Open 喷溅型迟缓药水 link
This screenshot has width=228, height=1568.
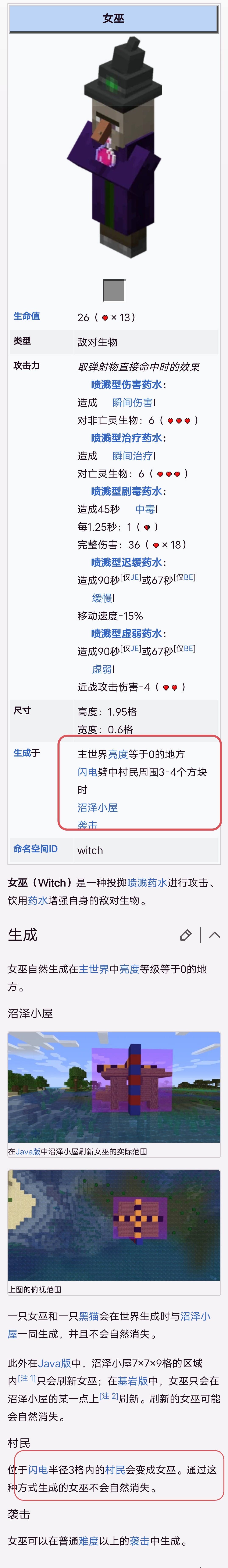click(126, 562)
